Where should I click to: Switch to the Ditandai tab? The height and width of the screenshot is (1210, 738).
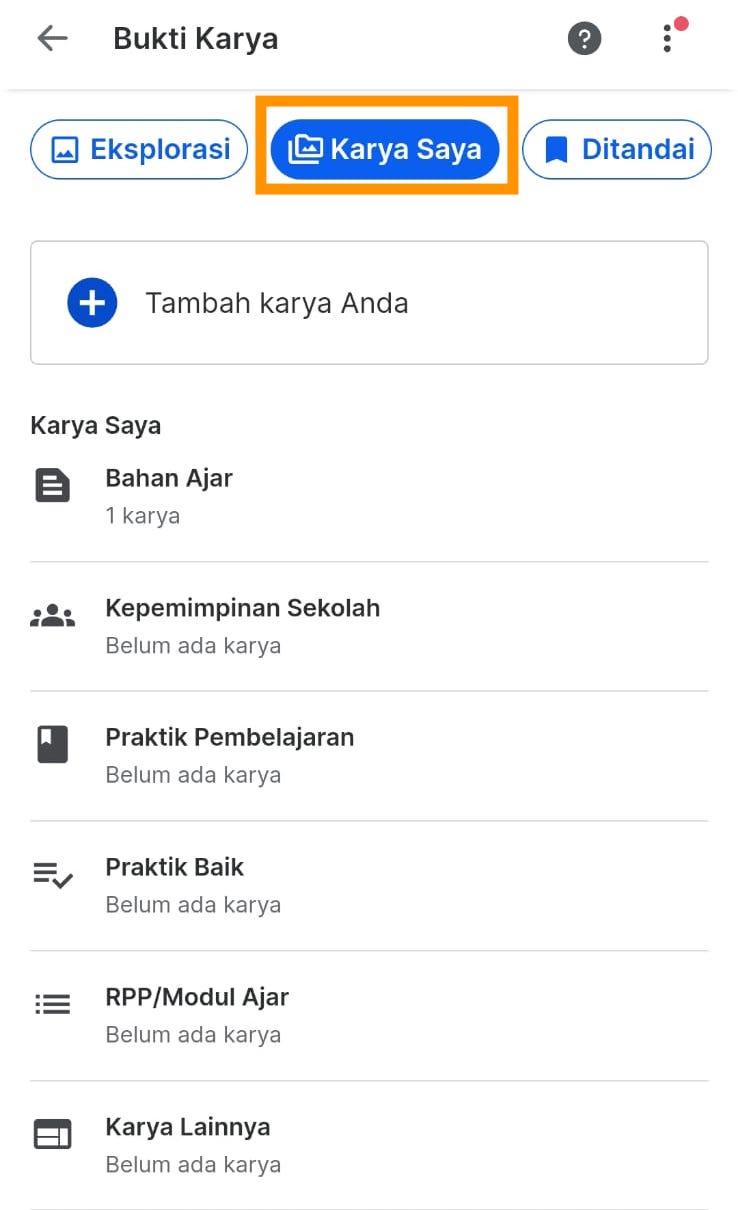tap(617, 150)
